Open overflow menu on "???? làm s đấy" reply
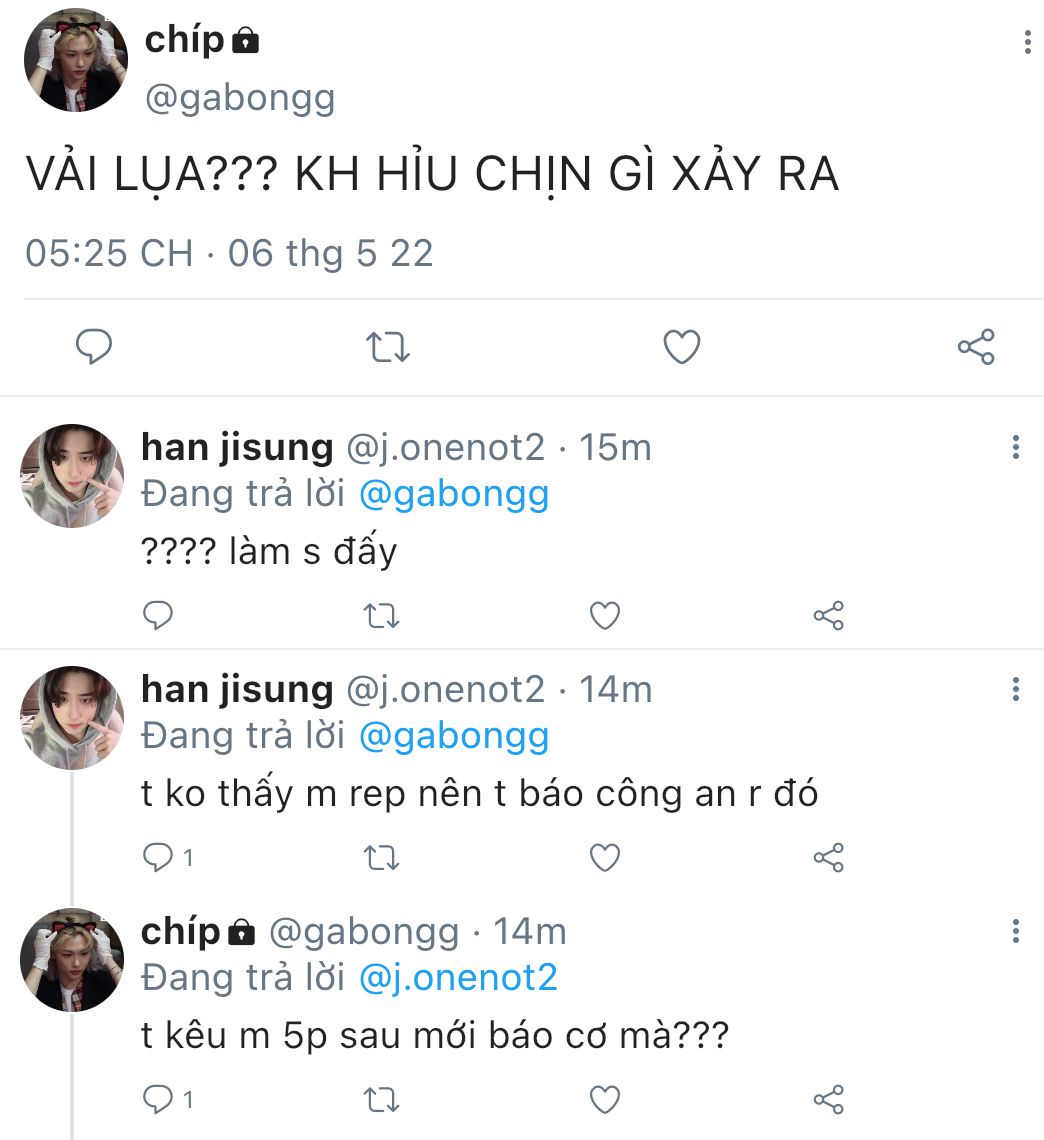 click(x=1016, y=447)
